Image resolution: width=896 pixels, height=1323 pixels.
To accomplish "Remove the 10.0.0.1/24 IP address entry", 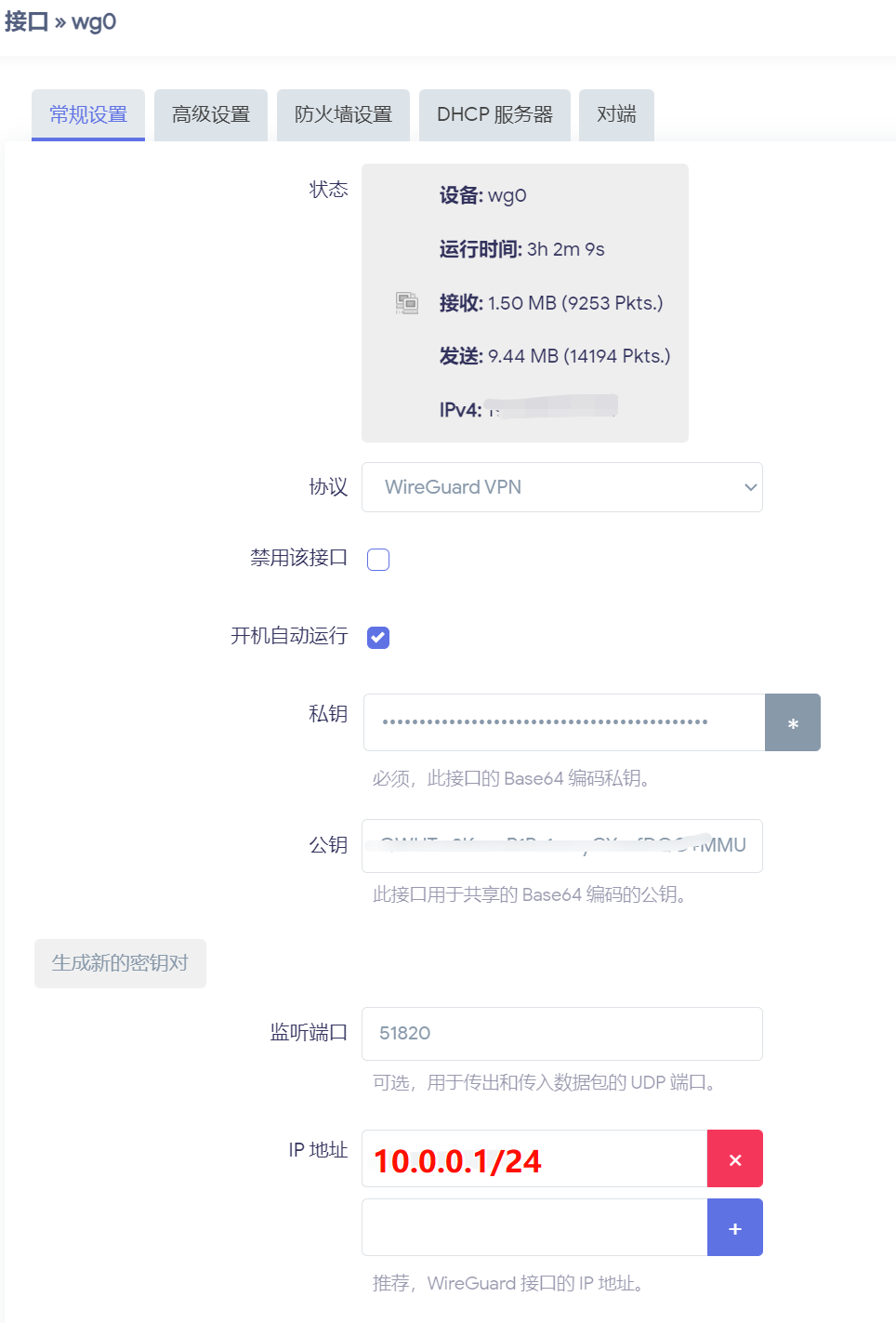I will pos(734,1159).
